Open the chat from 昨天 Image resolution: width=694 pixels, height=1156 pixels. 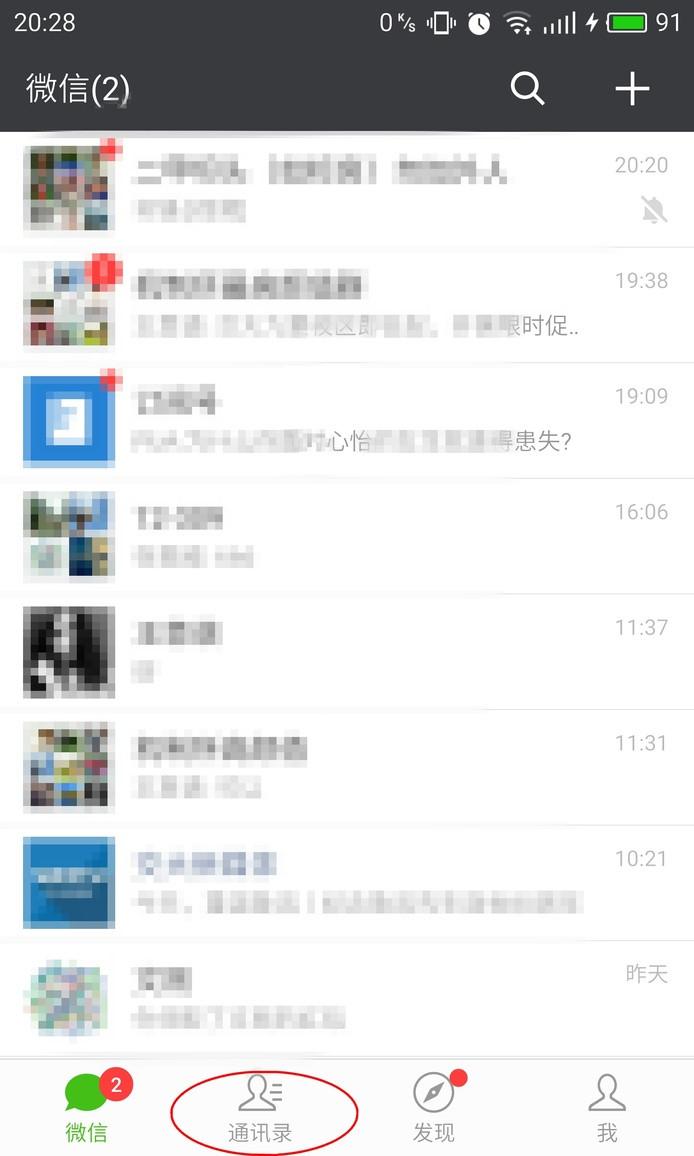(347, 998)
